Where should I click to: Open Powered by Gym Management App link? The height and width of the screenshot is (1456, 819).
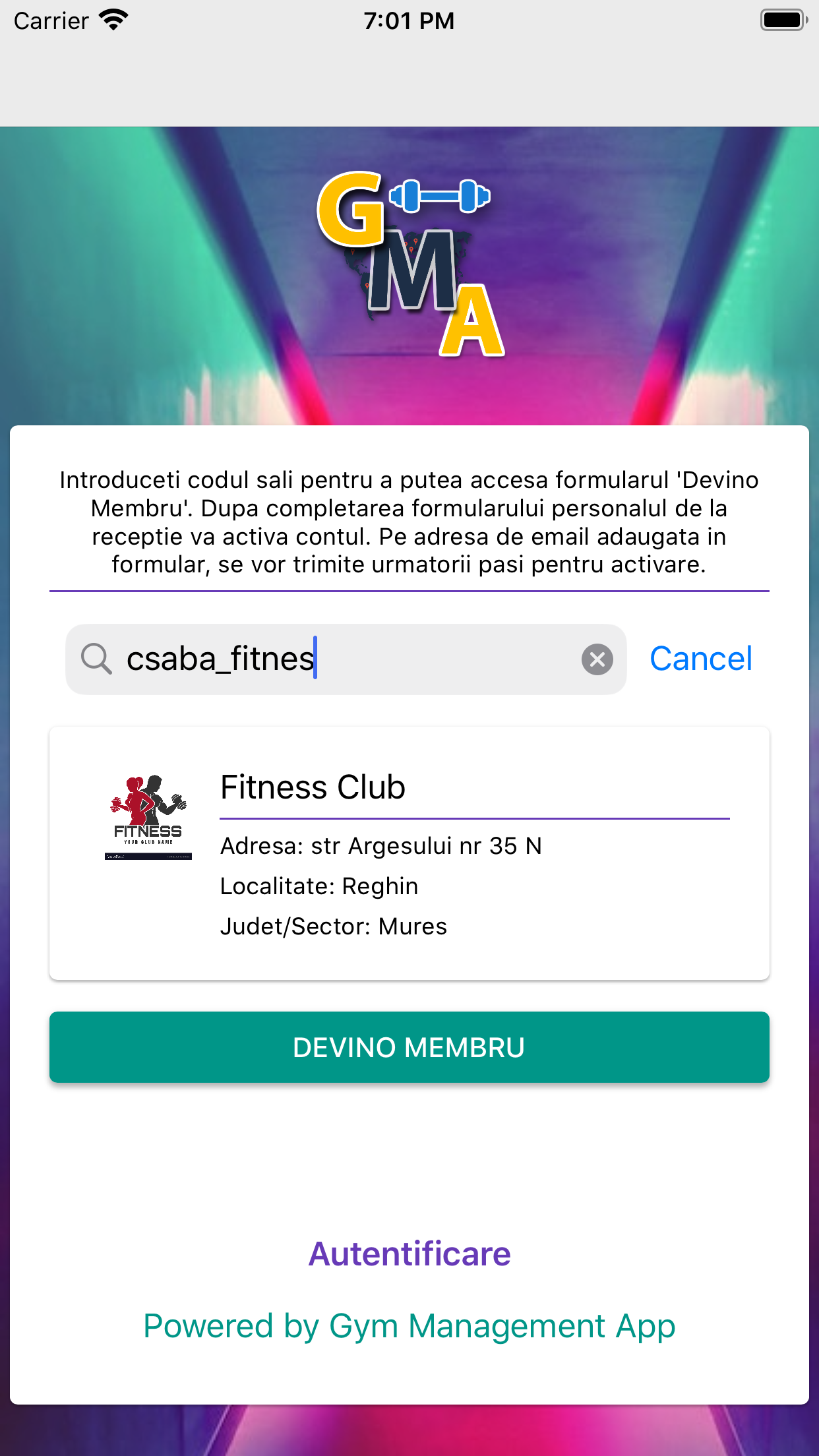click(x=409, y=1326)
